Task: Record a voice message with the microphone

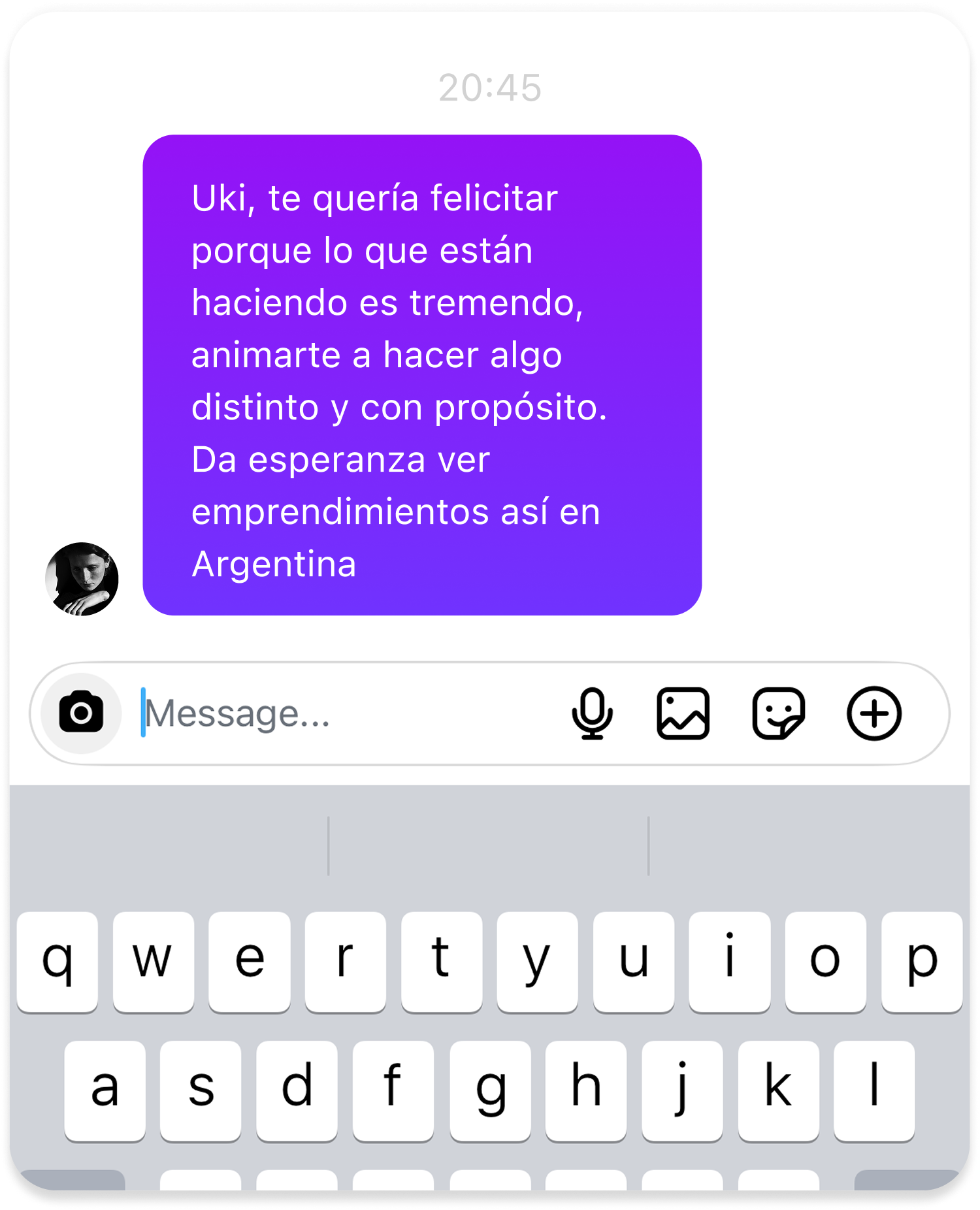Action: (x=592, y=713)
